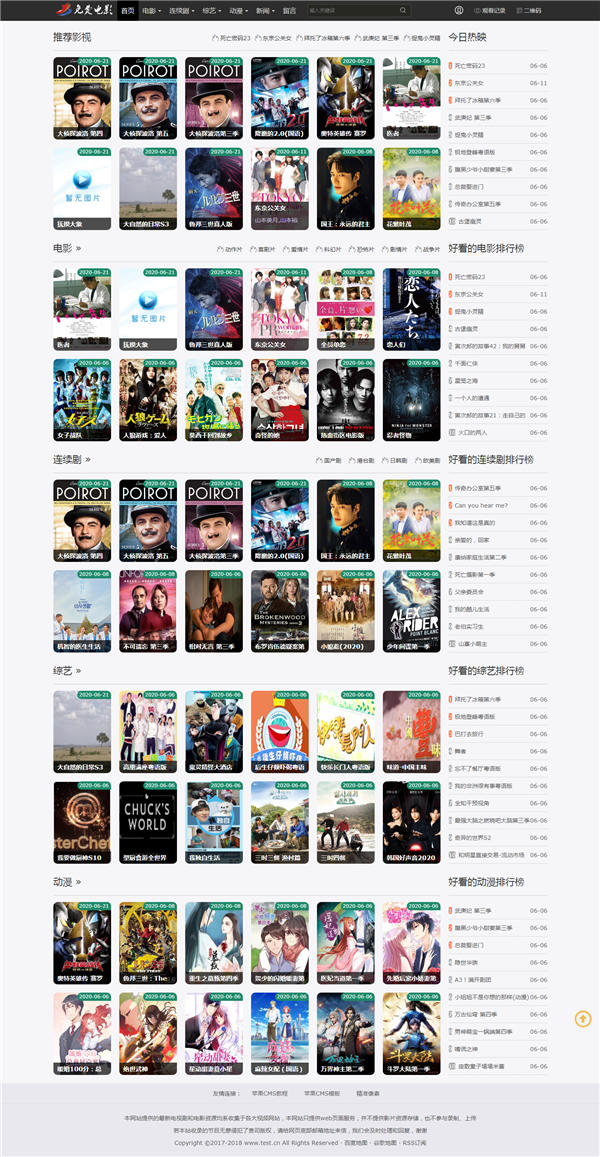Tap the orange back-to-top arrow button

click(582, 1018)
